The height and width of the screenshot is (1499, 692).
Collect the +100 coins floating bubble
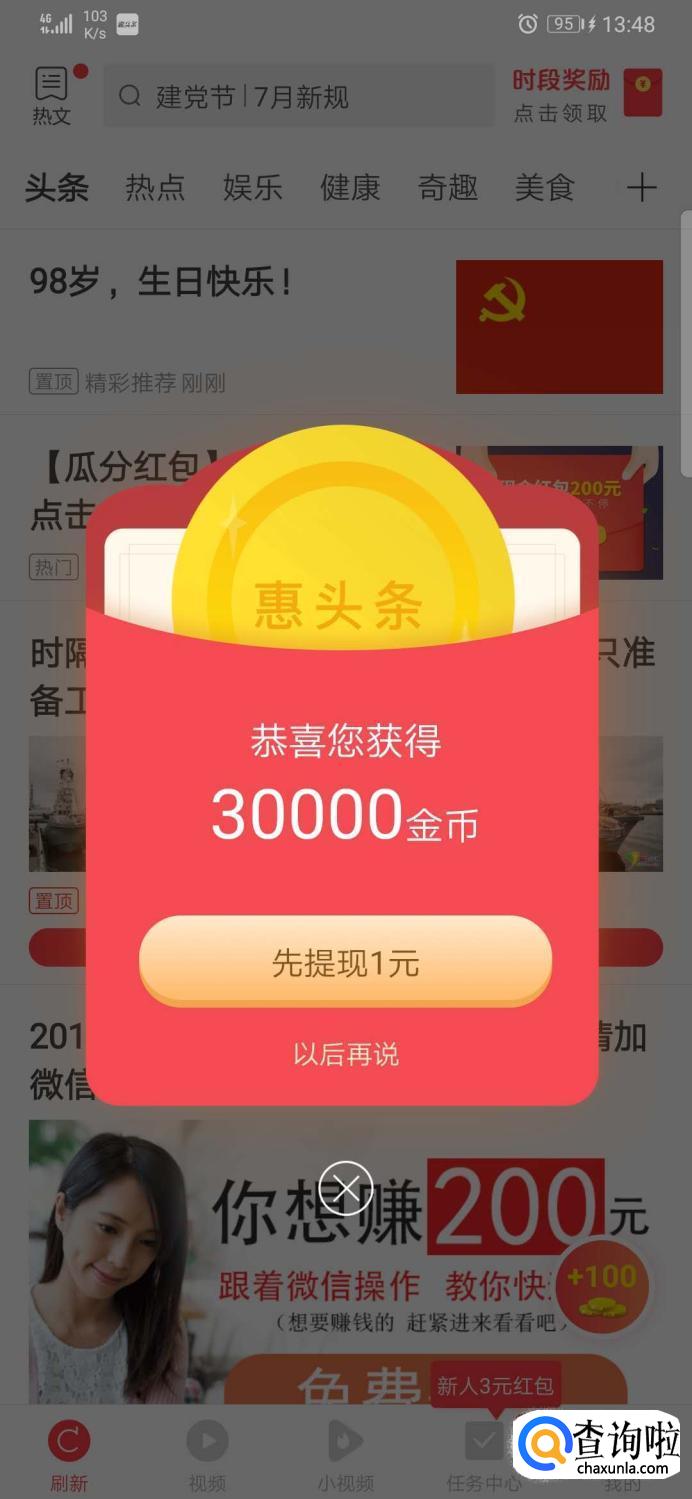coord(601,1287)
